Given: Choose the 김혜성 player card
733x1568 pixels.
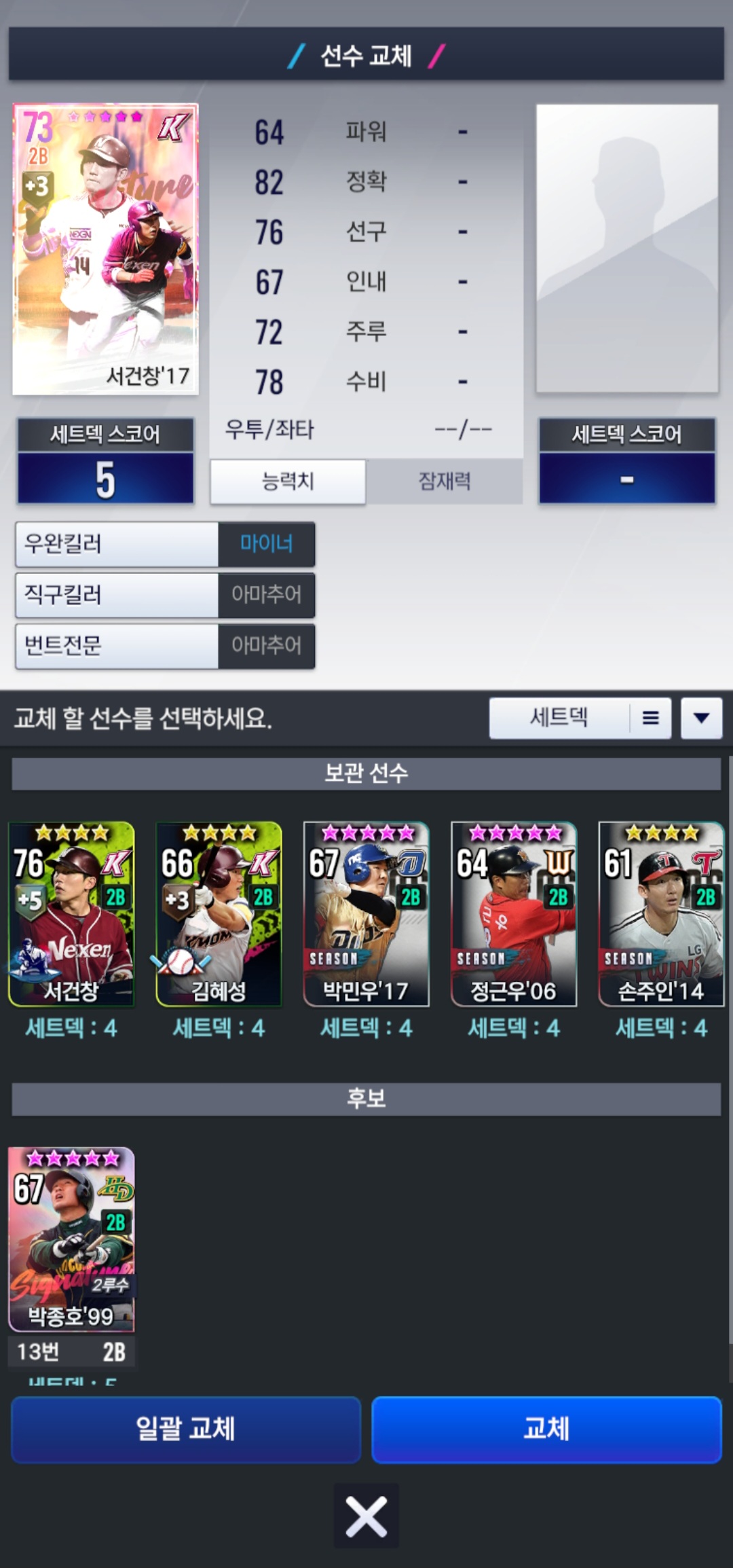Looking at the screenshot, I should click(219, 914).
